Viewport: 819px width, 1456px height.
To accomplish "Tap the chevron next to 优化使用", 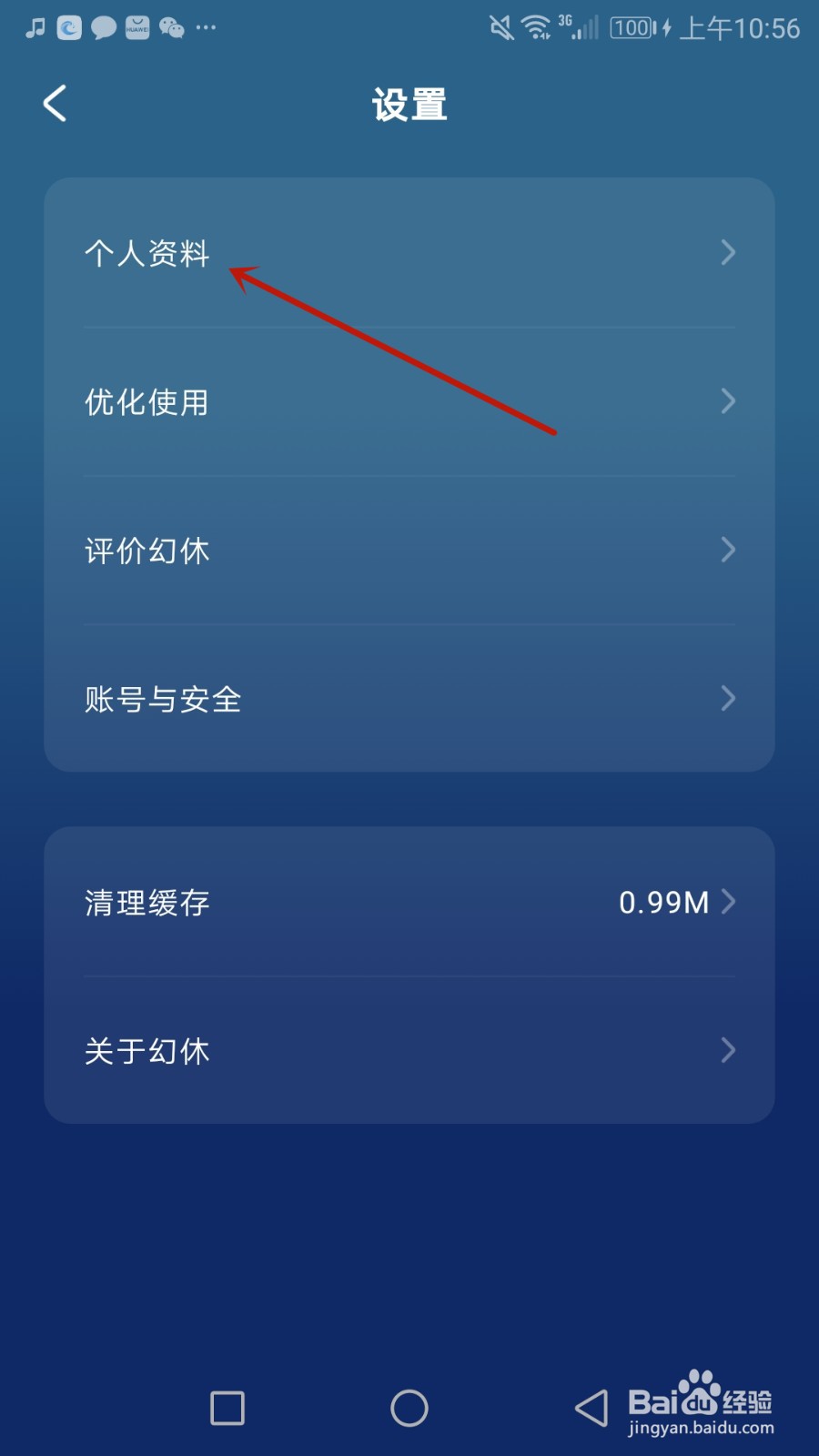I will pos(728,401).
